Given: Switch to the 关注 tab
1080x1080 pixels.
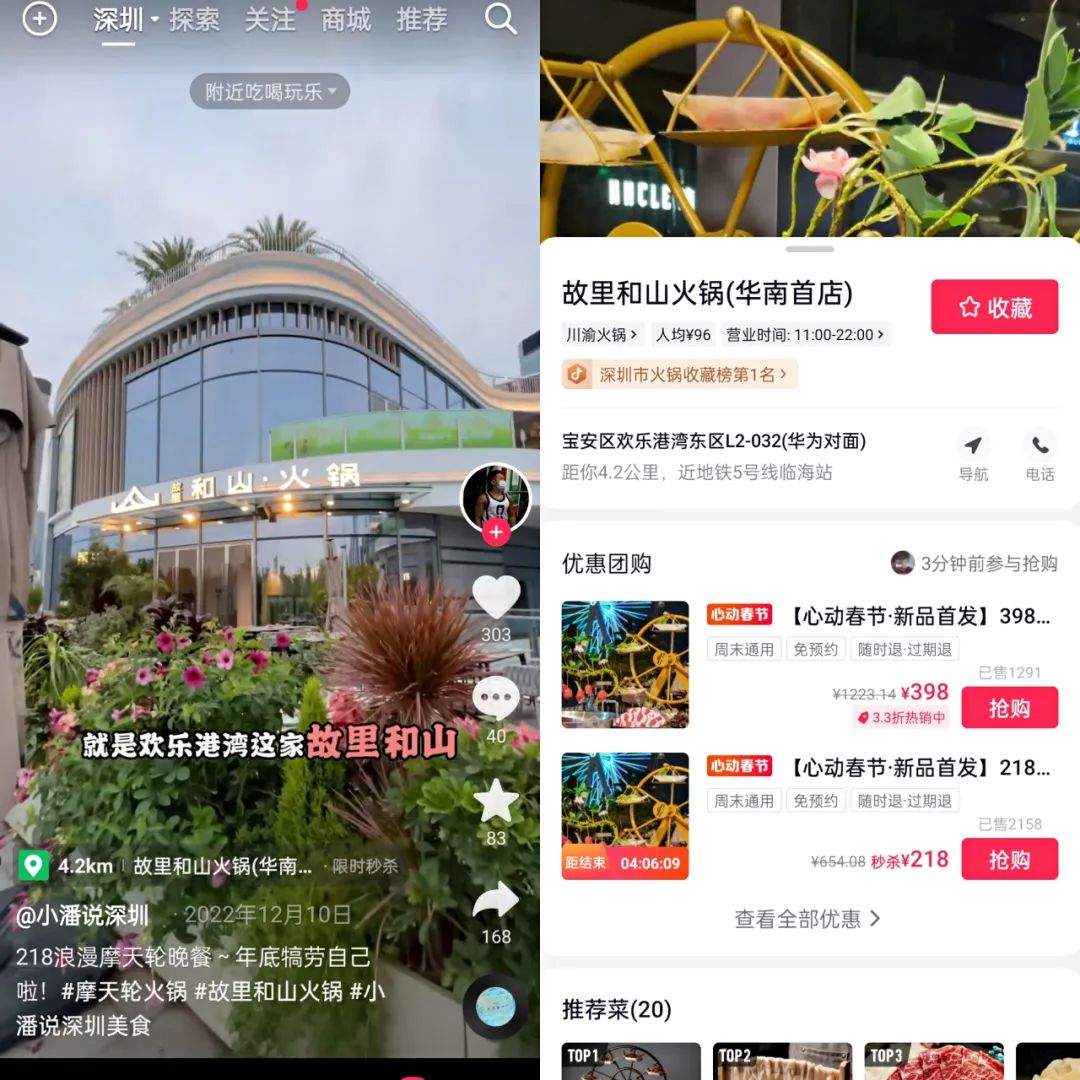Looking at the screenshot, I should point(270,20).
